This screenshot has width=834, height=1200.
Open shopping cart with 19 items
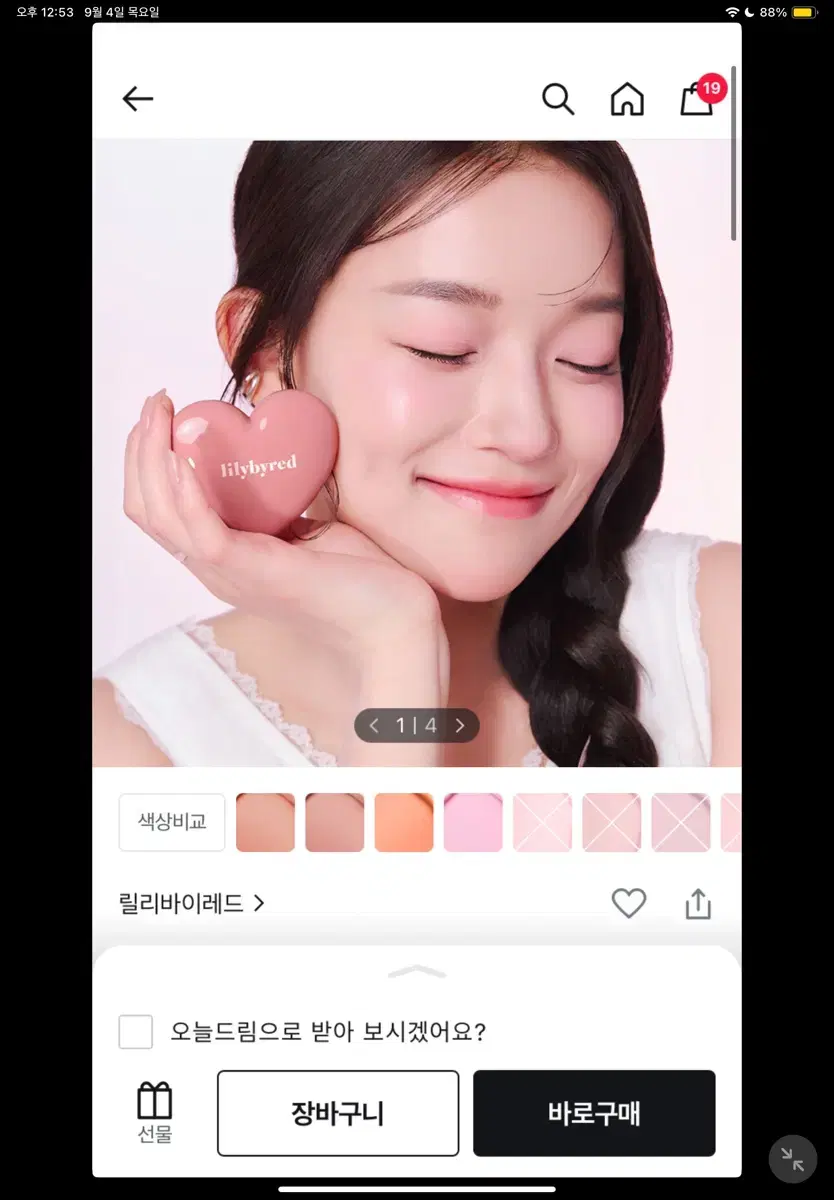(x=697, y=98)
